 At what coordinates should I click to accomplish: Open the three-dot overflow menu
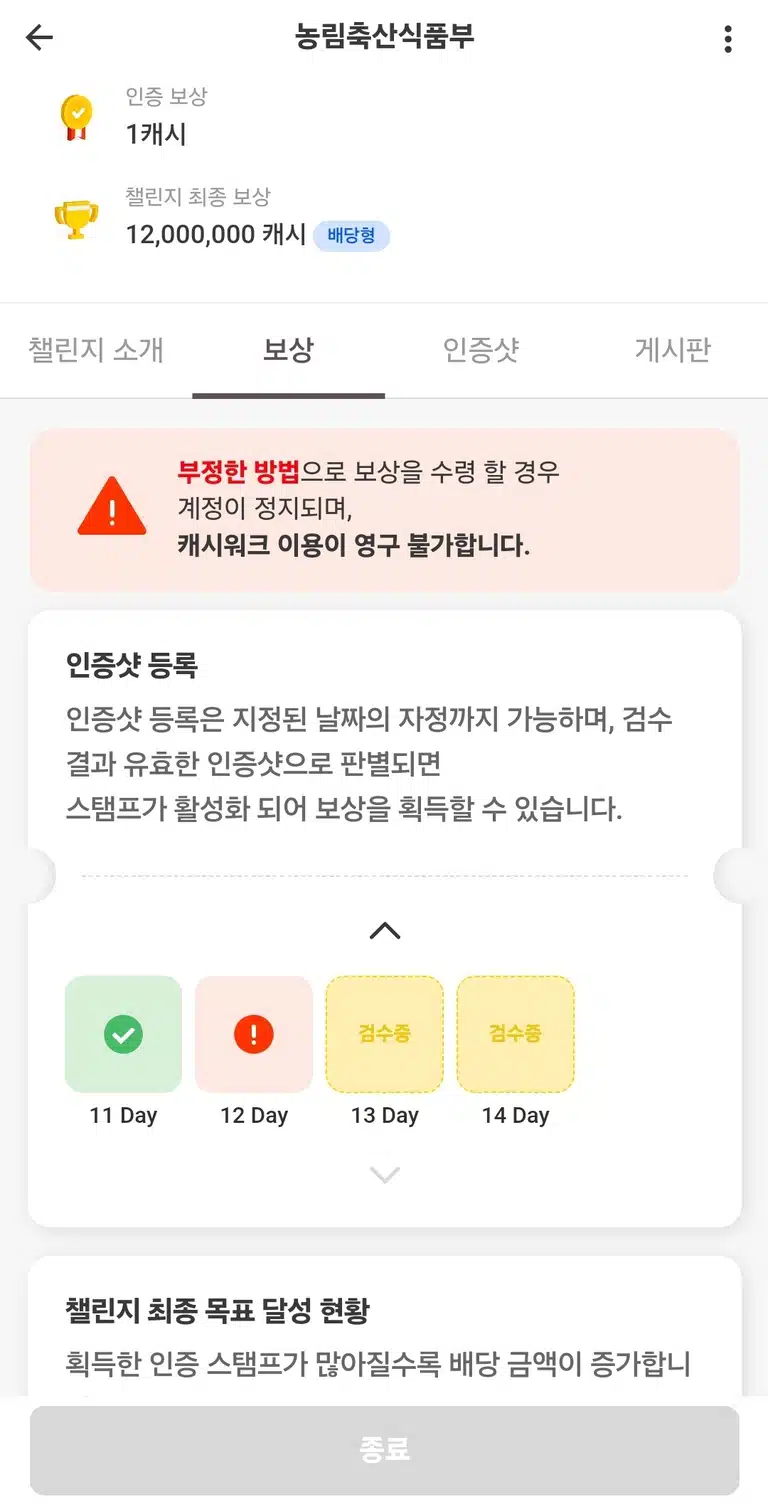coord(728,39)
